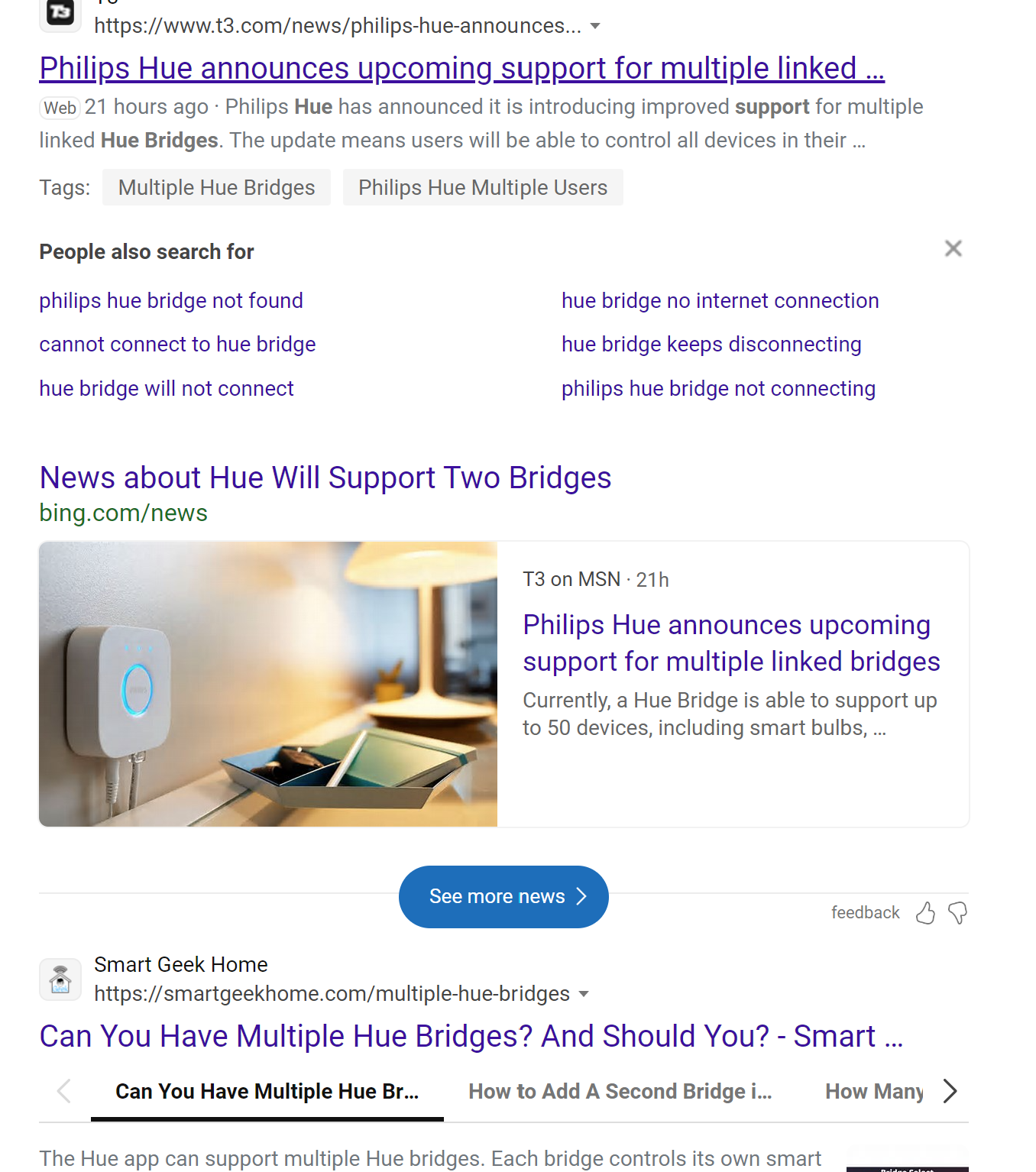Select the Multiple Hue Bridges tag

[x=216, y=188]
